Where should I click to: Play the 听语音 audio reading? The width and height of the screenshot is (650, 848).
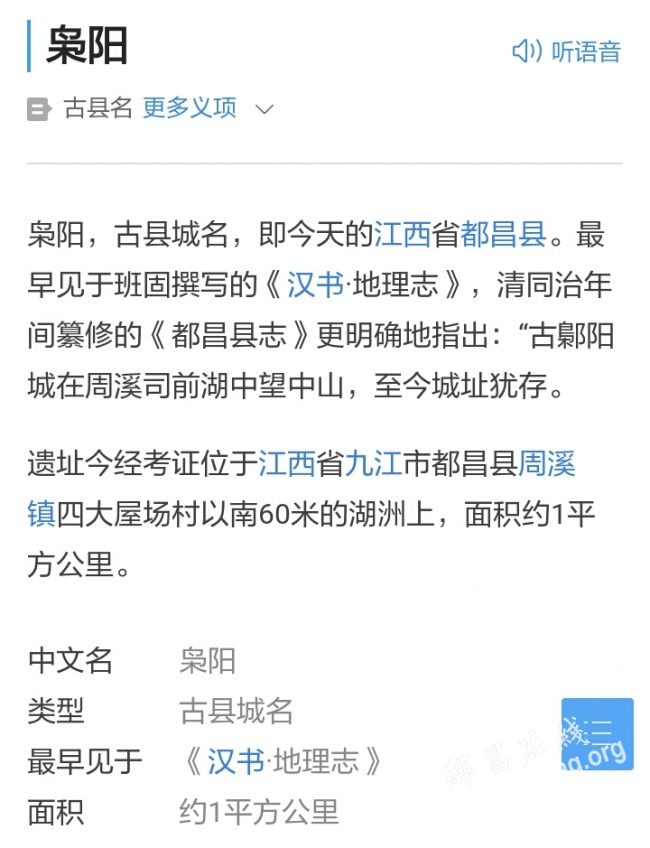point(567,51)
